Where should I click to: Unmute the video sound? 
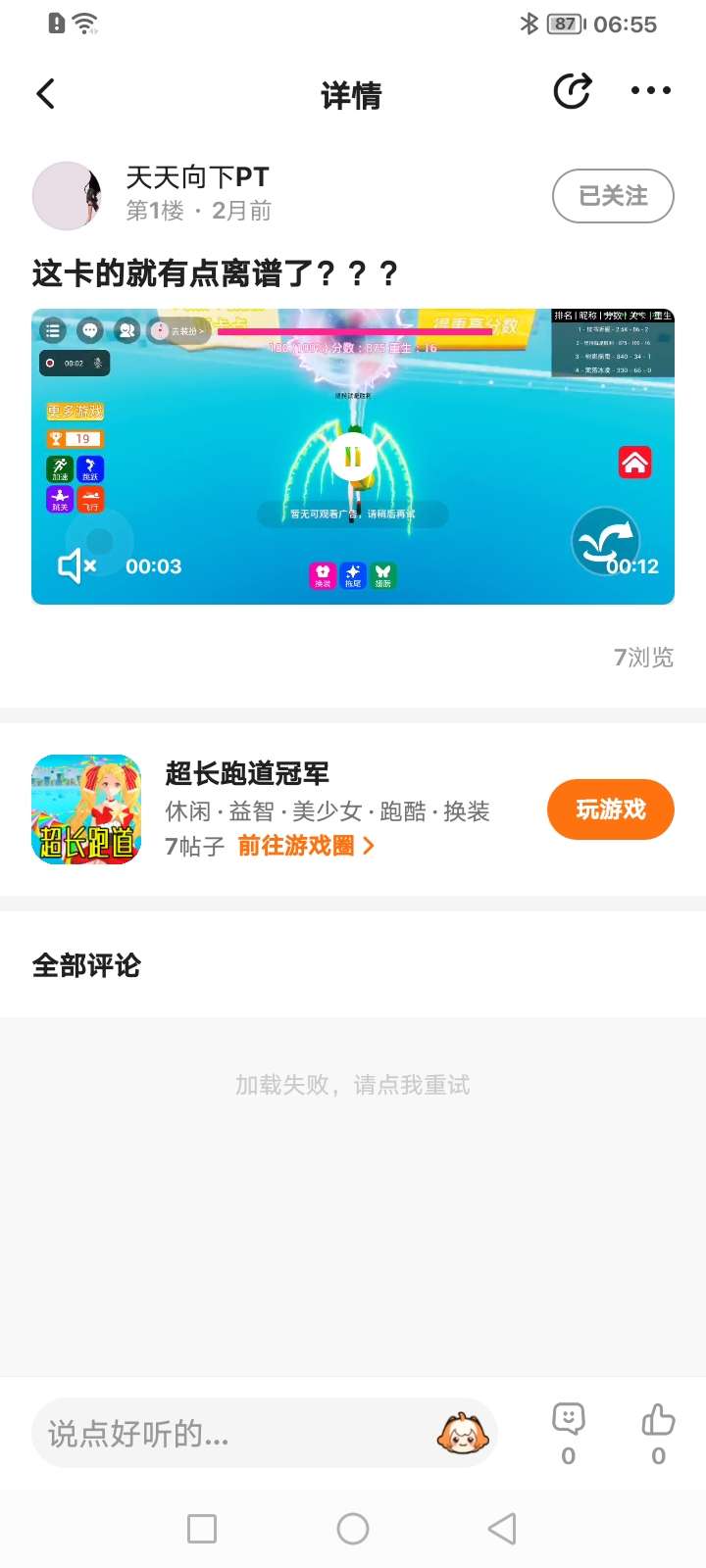point(76,565)
